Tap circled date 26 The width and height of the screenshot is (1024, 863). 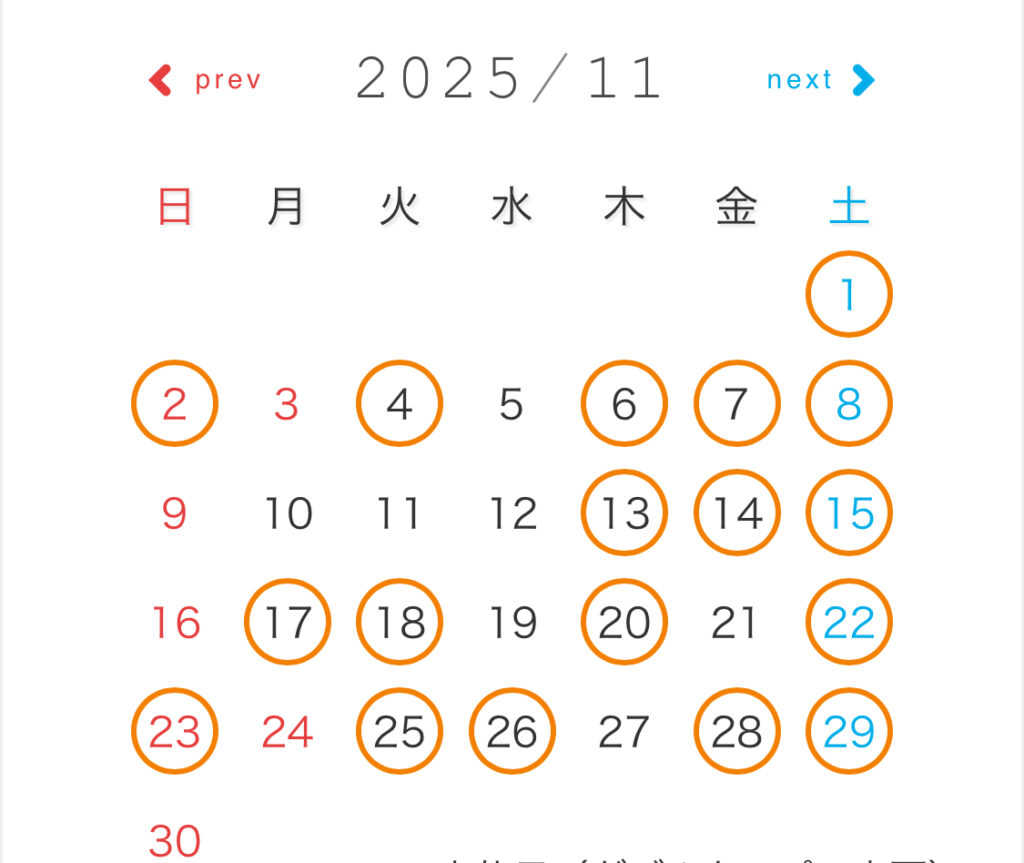512,732
